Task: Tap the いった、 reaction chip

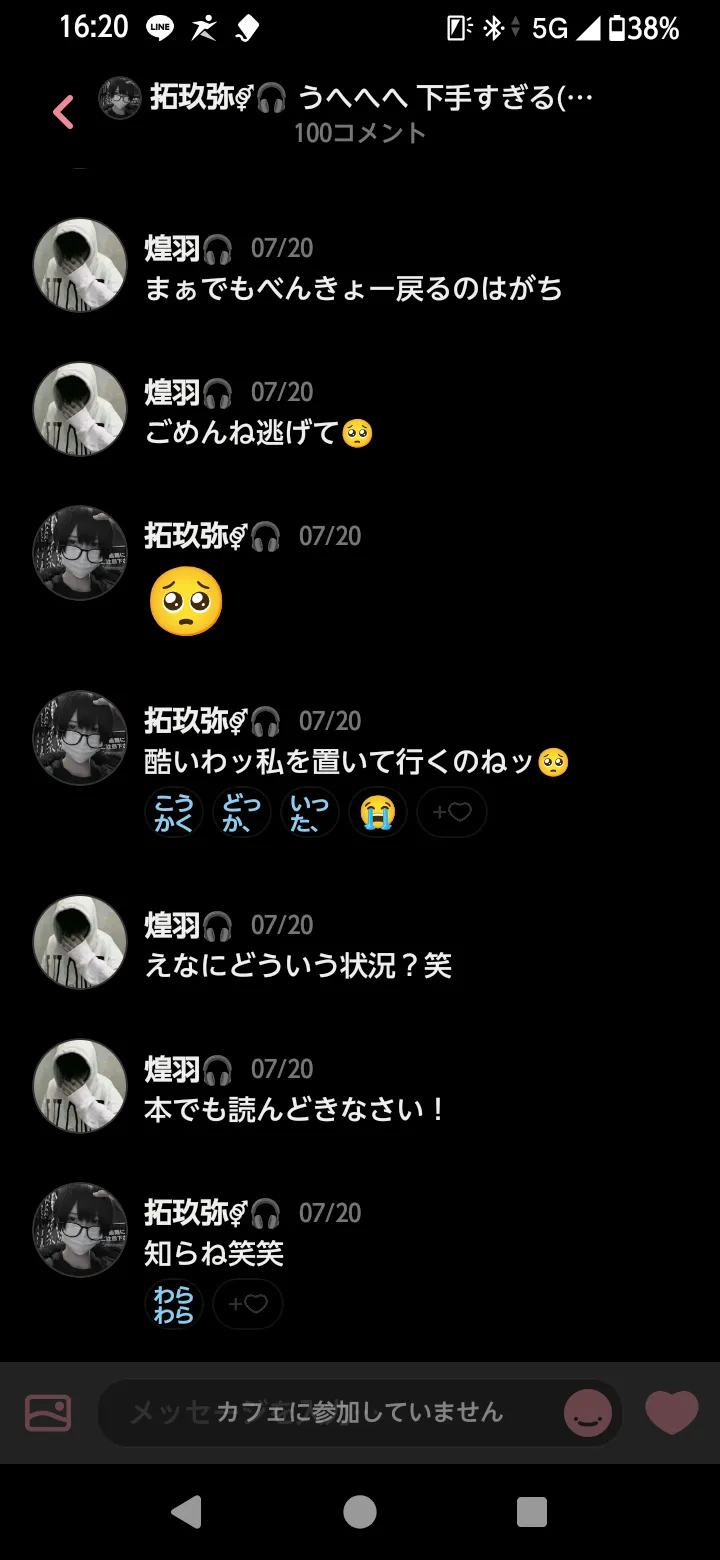Action: (x=310, y=812)
